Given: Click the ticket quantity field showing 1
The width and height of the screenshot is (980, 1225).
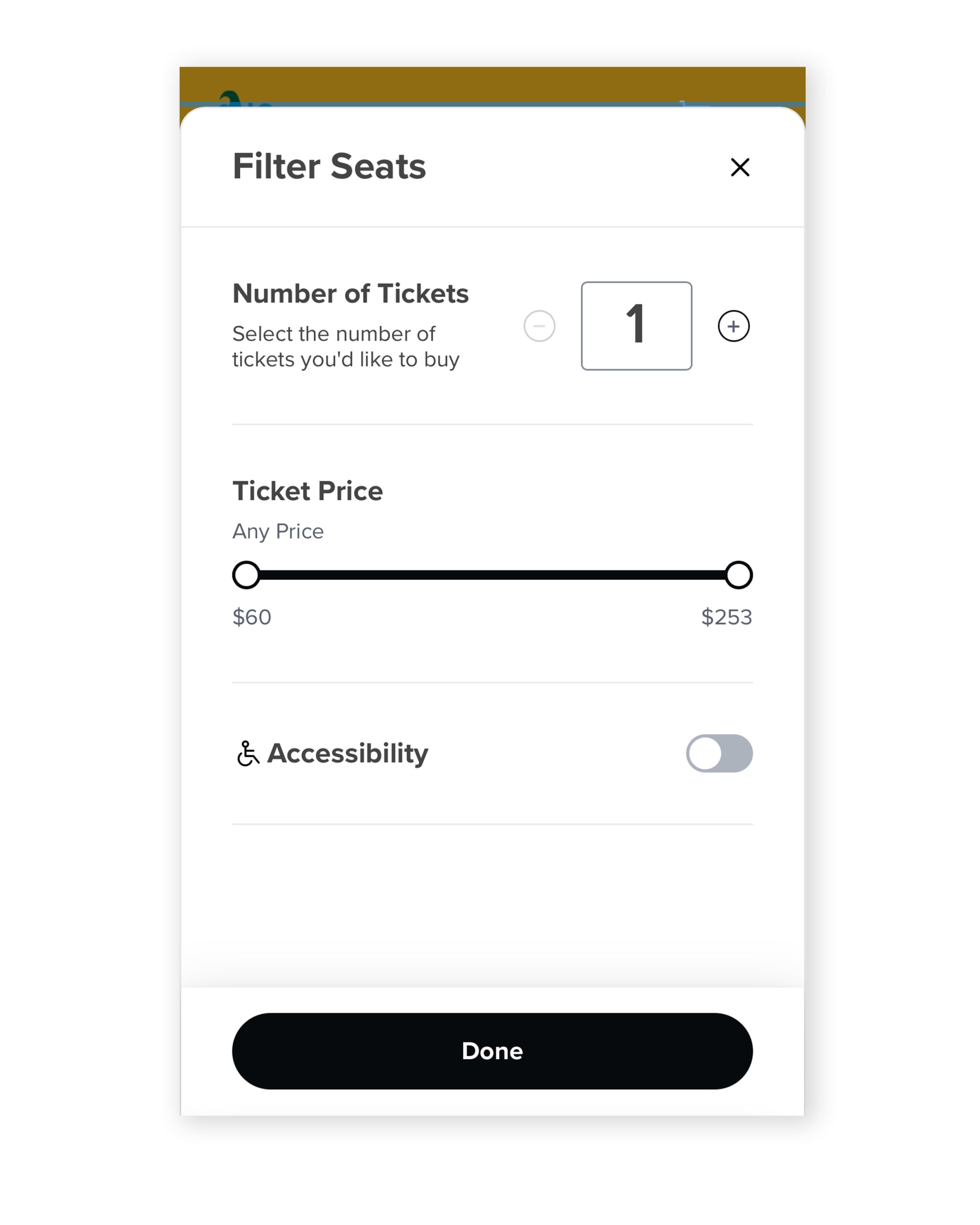Looking at the screenshot, I should (x=636, y=326).
